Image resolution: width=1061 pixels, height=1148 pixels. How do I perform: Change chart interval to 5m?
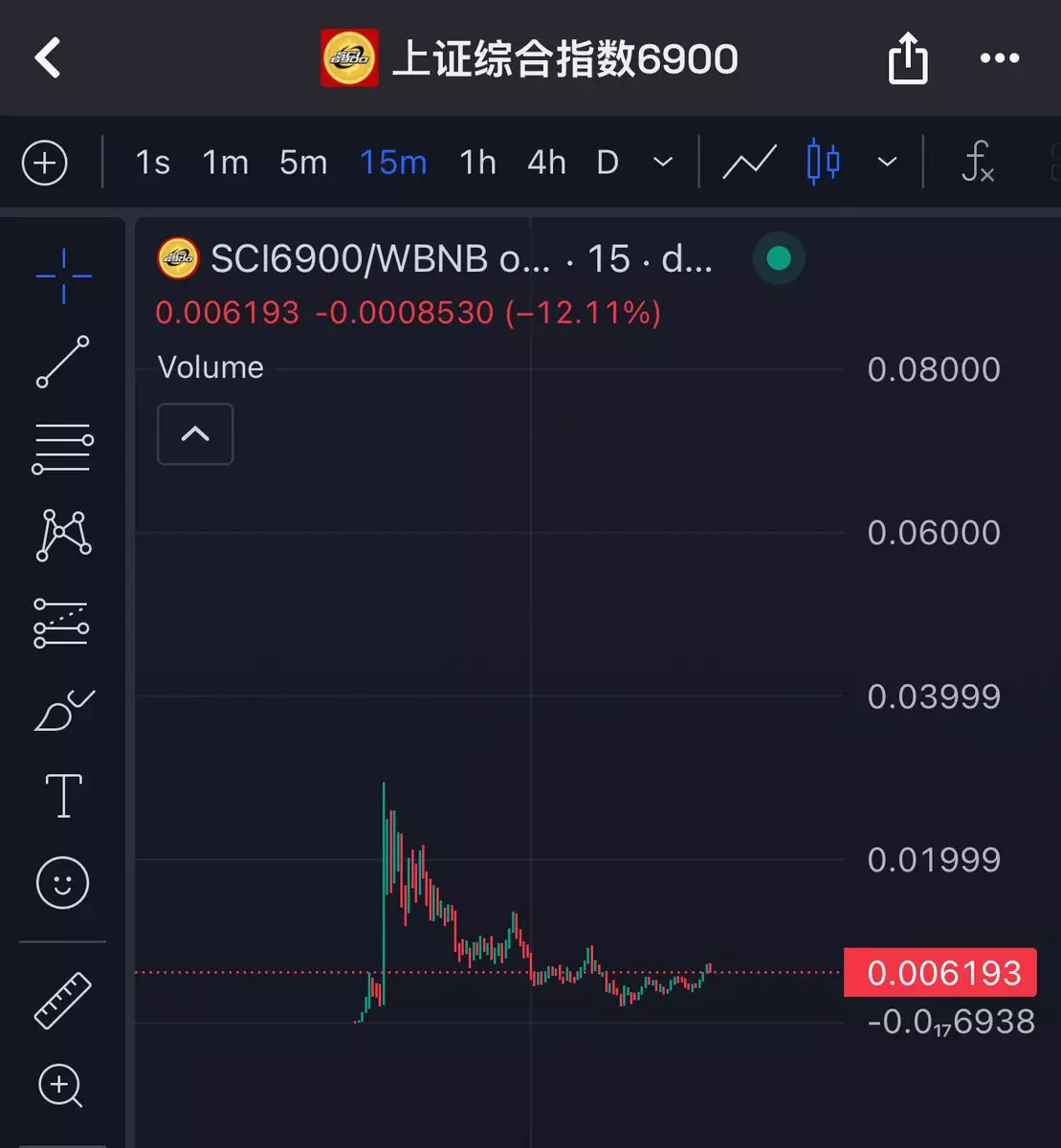tap(303, 163)
